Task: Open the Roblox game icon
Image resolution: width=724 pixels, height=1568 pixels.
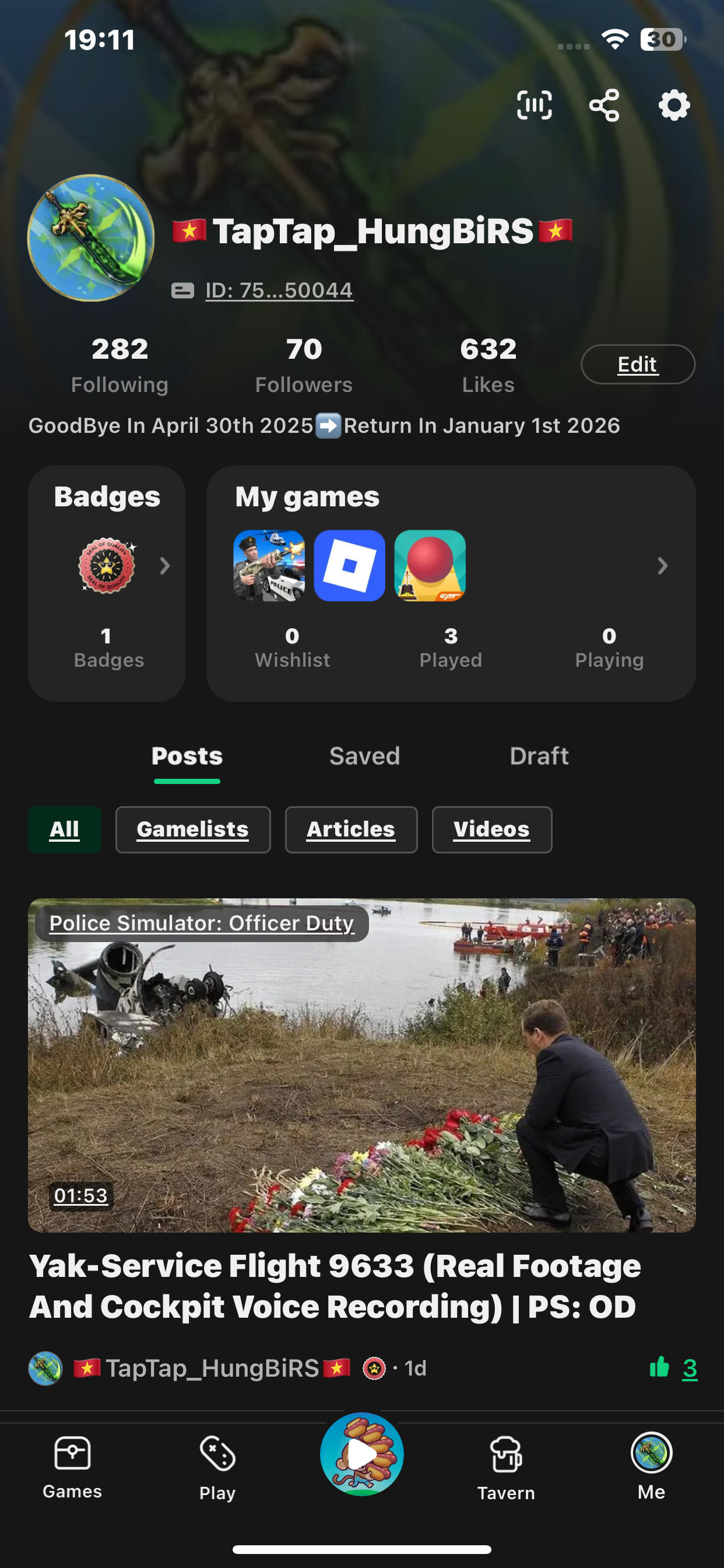Action: (x=349, y=565)
